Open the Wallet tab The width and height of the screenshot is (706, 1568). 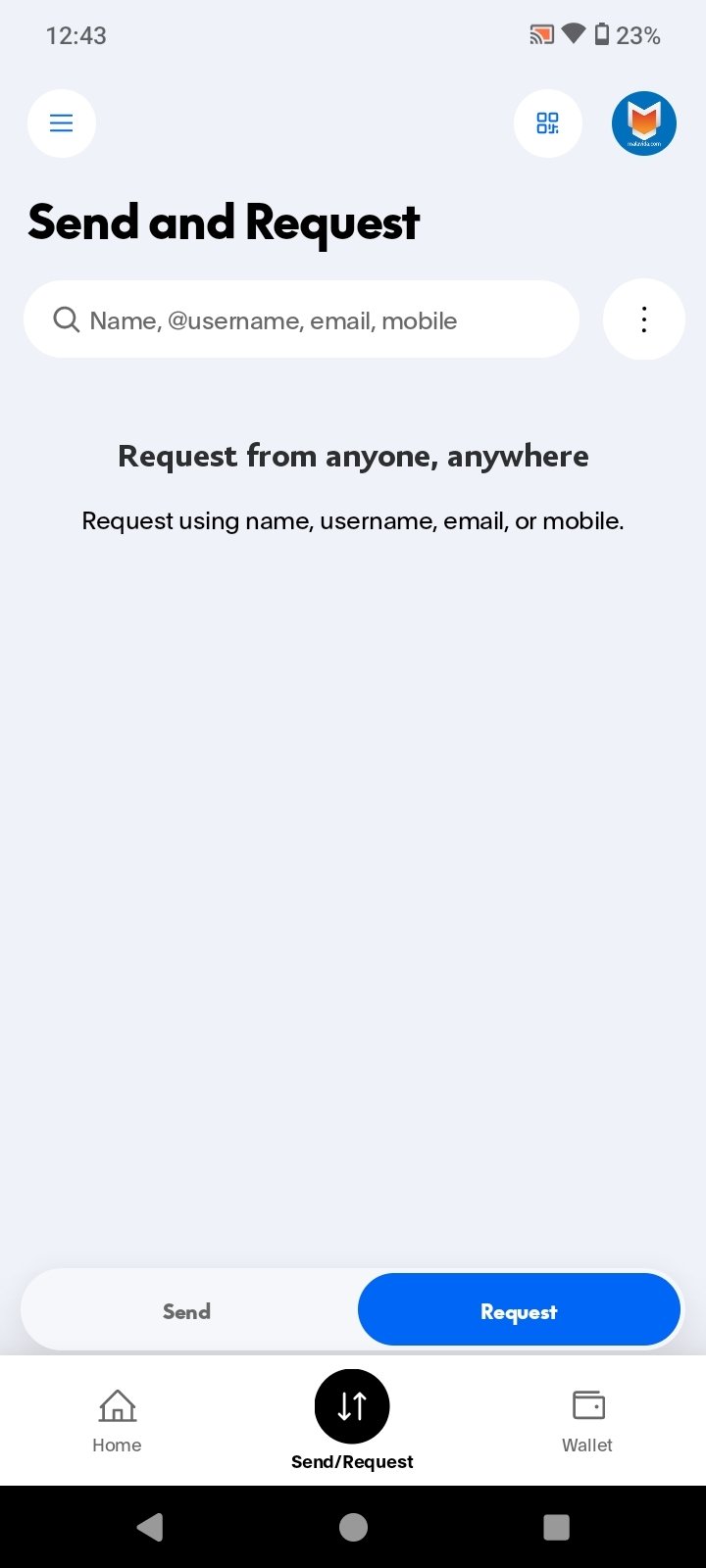pyautogui.click(x=587, y=1419)
